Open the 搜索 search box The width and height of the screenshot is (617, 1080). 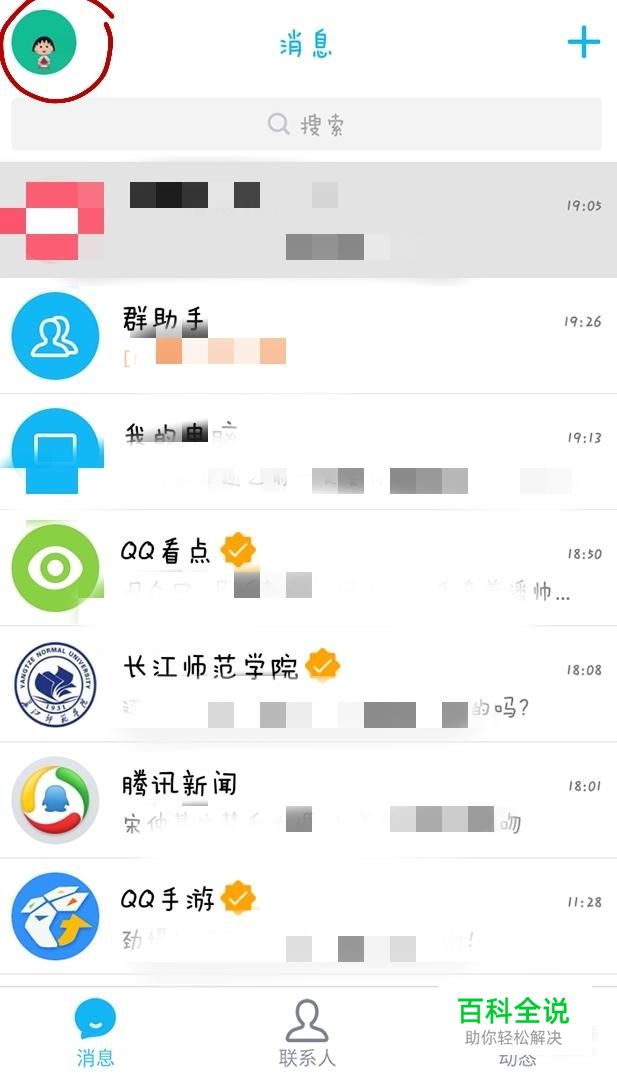[x=307, y=124]
